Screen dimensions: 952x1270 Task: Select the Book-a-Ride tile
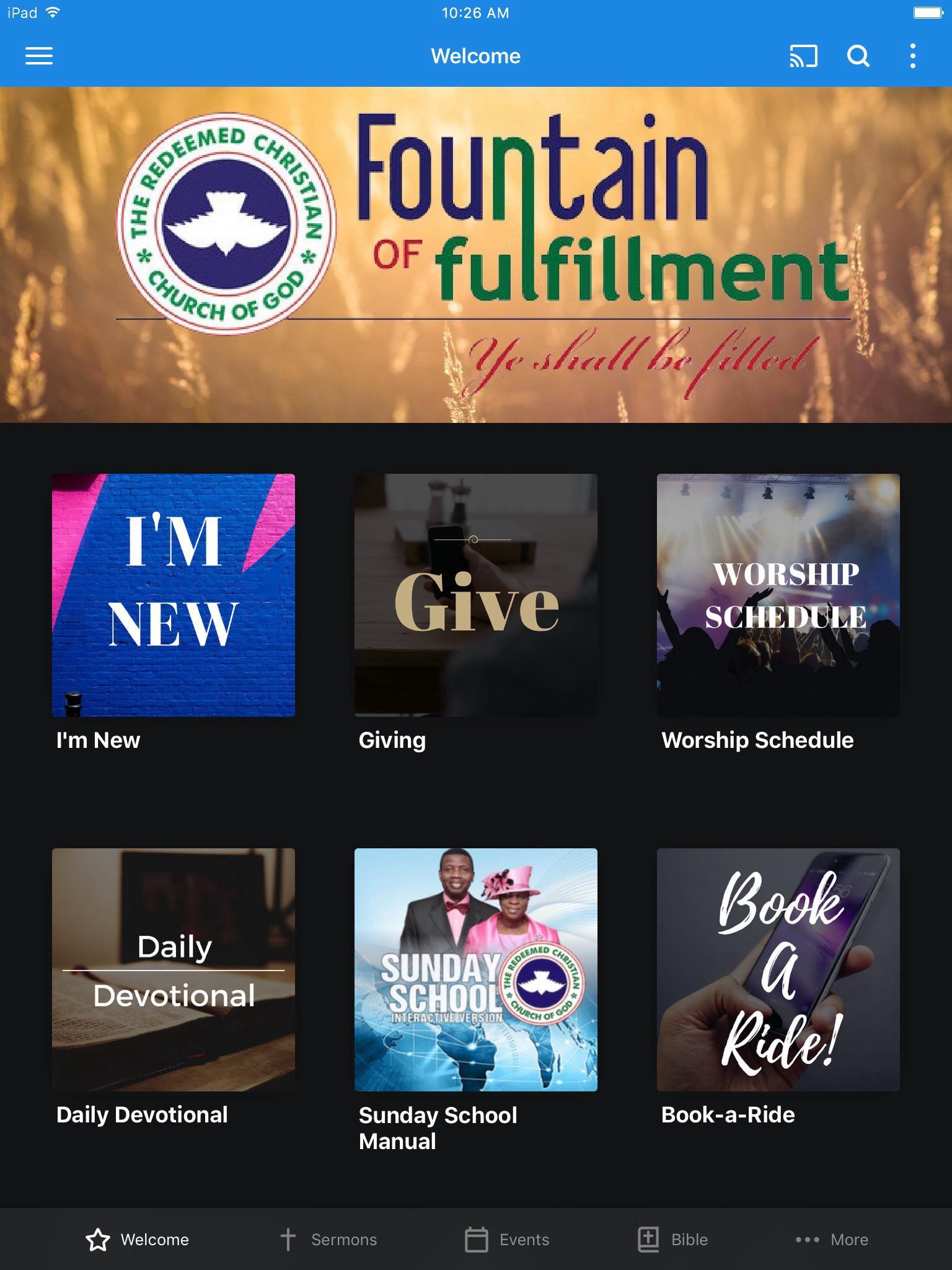point(778,970)
